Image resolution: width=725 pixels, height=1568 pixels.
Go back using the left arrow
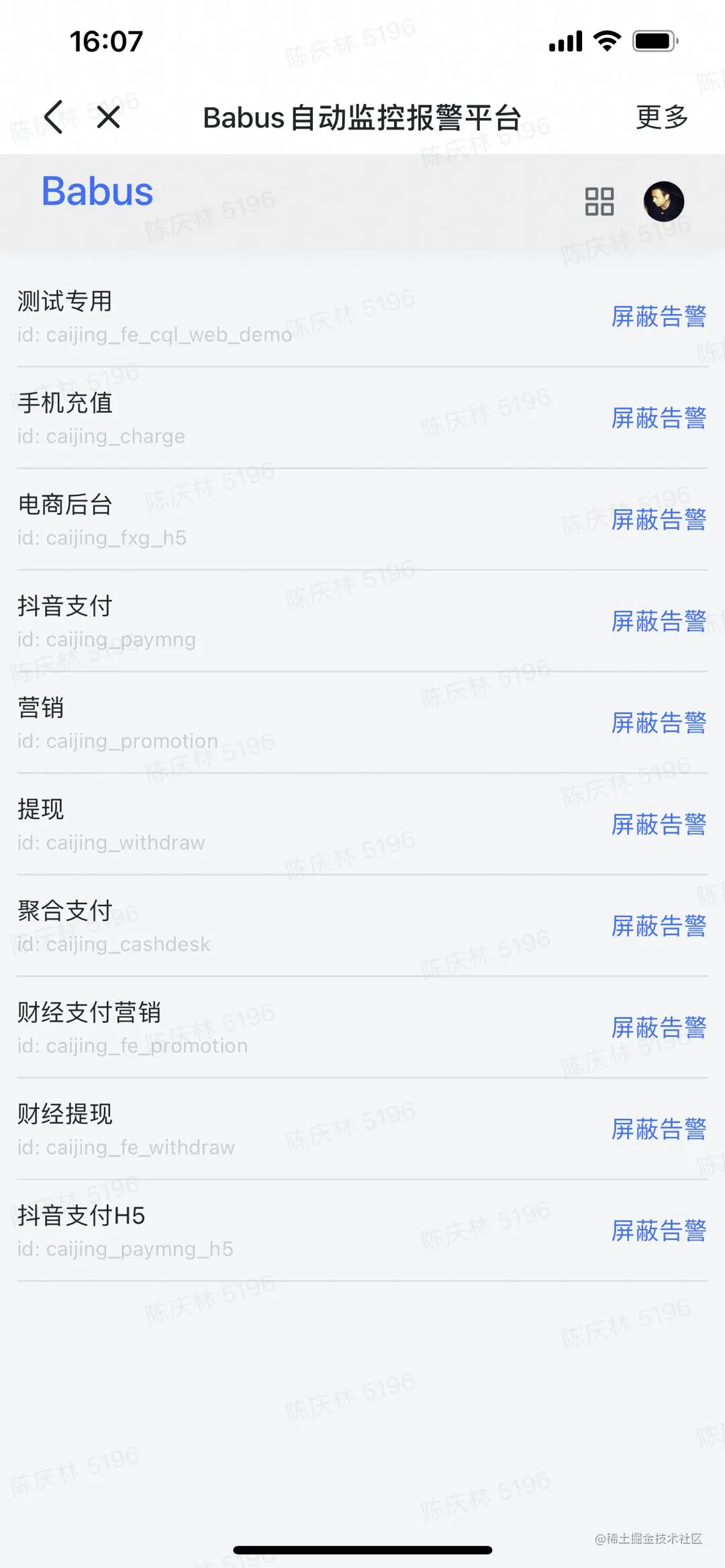point(54,117)
